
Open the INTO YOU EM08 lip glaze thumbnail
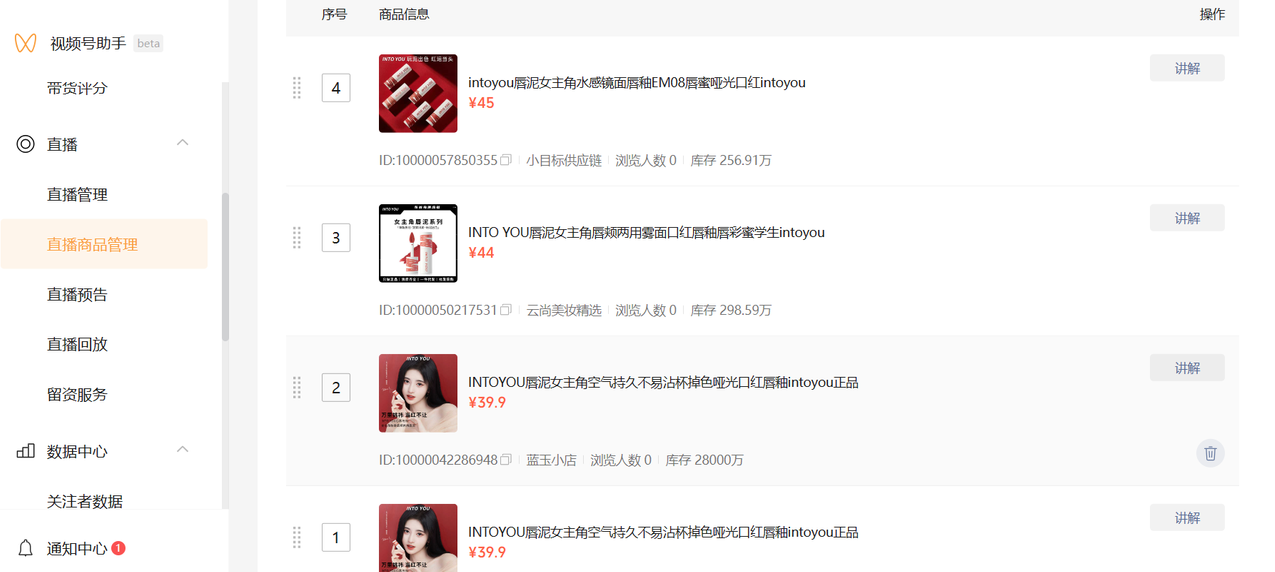(418, 93)
